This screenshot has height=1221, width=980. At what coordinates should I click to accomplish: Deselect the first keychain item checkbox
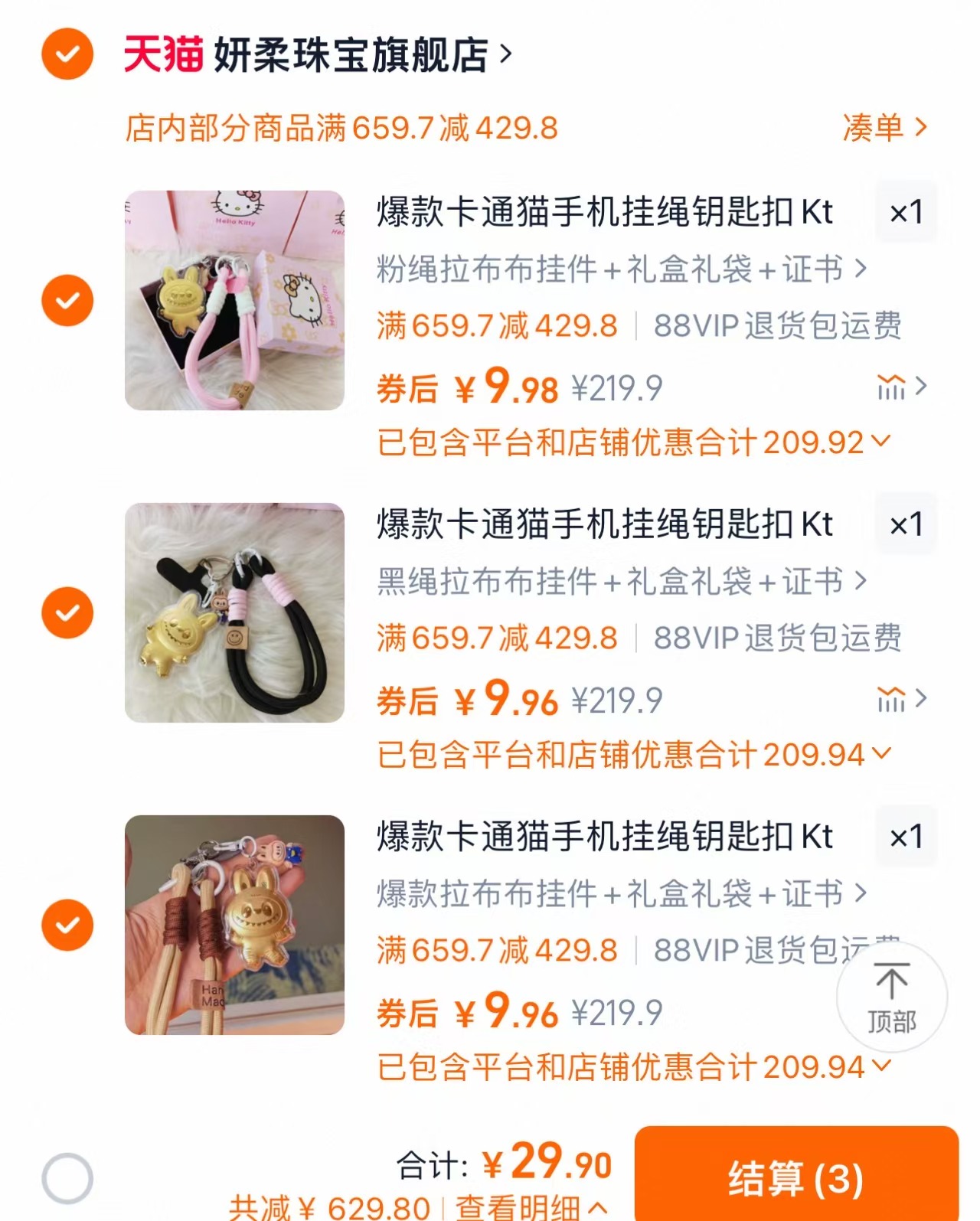point(67,301)
